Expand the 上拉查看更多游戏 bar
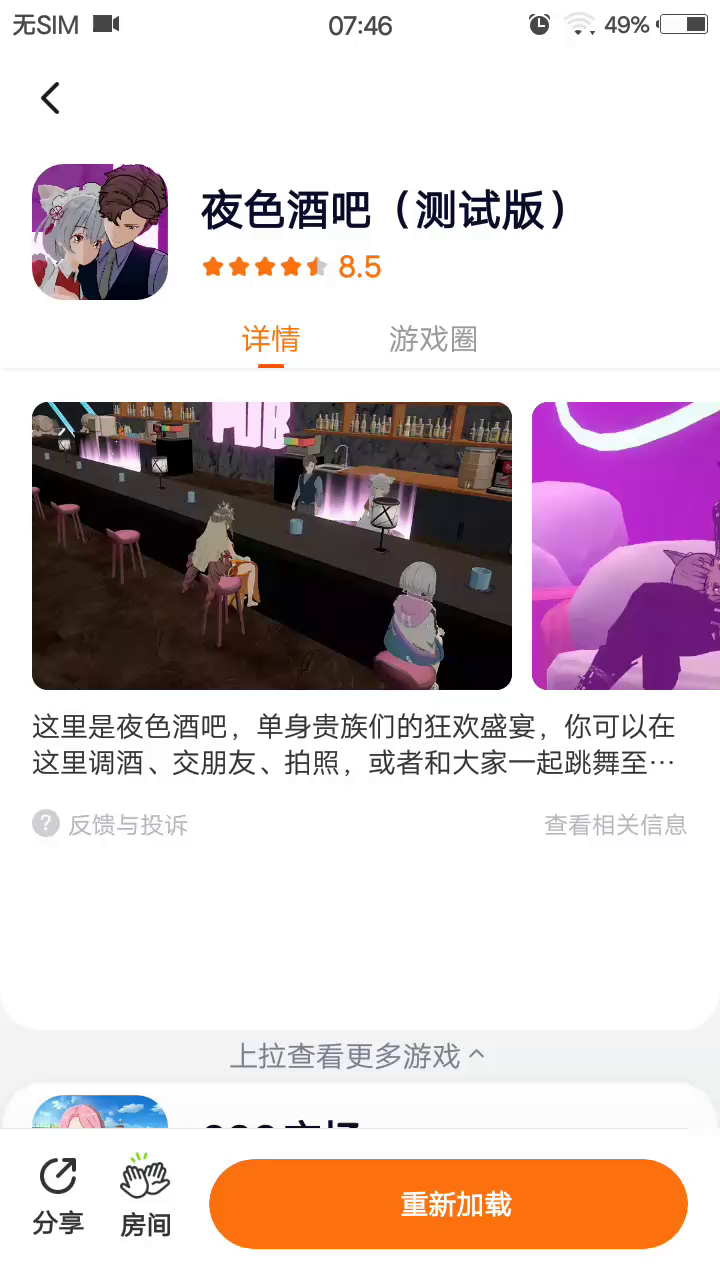The height and width of the screenshot is (1280, 720). coord(358,1056)
